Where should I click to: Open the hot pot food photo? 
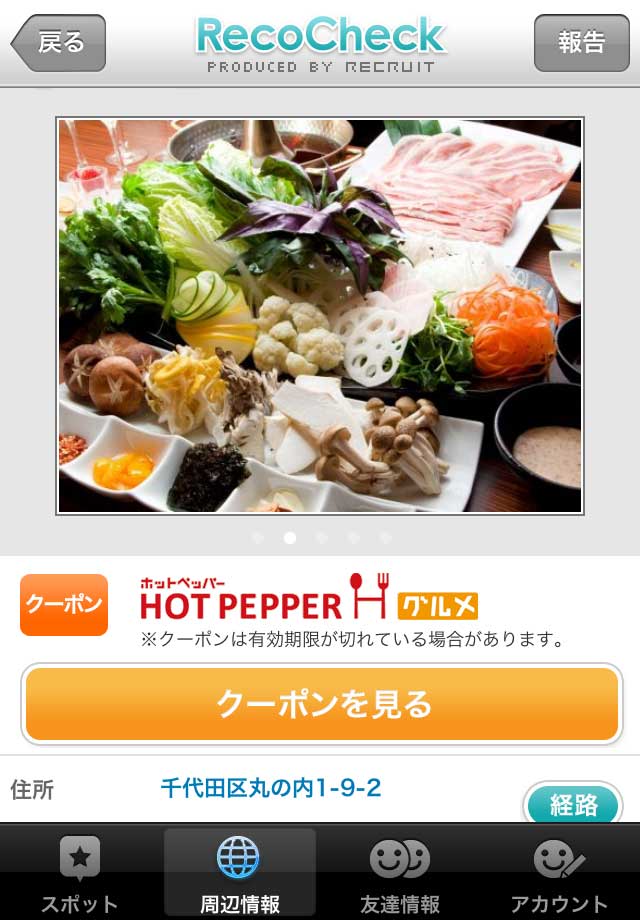(320, 316)
